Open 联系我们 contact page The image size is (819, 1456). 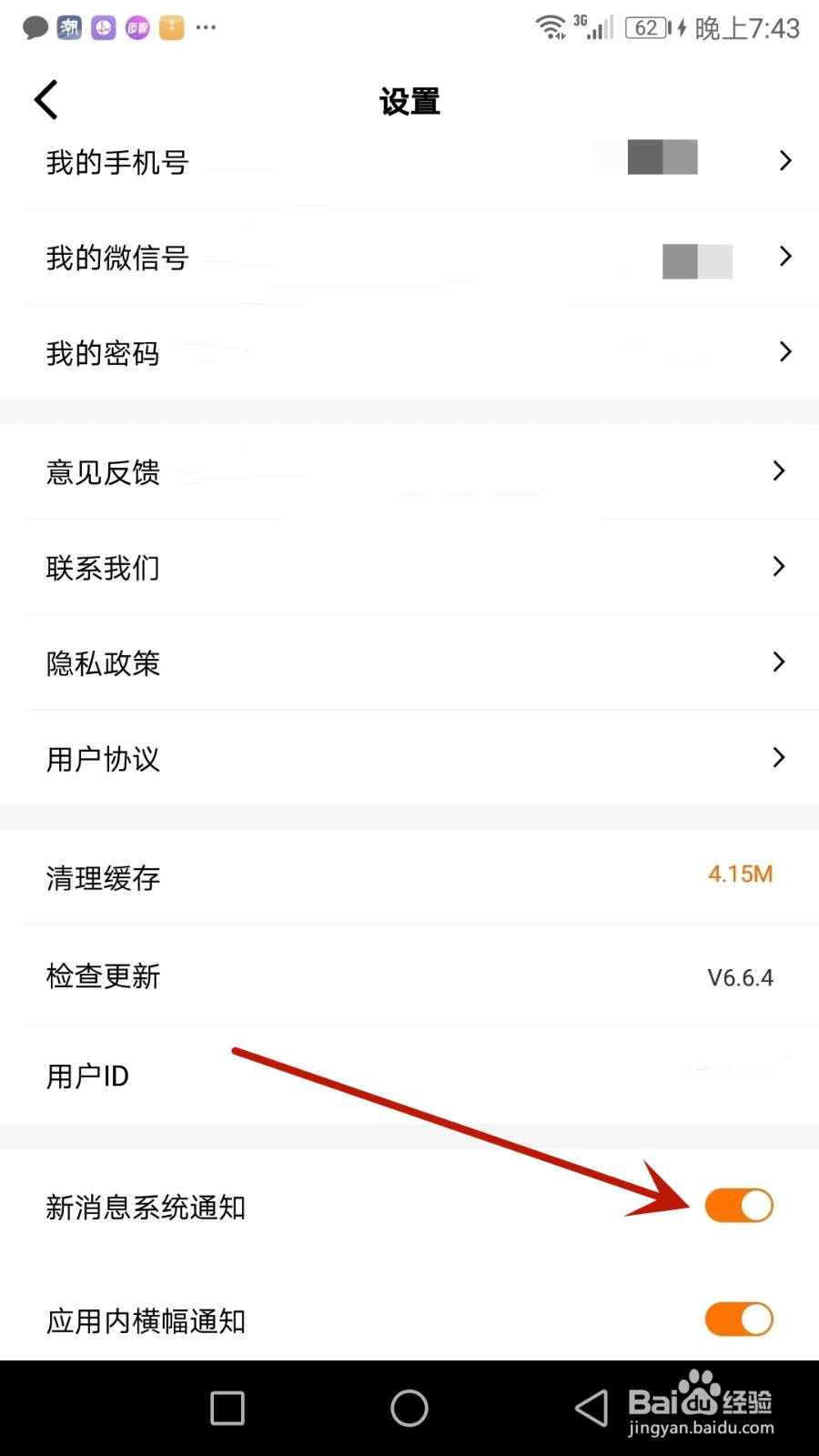point(409,567)
